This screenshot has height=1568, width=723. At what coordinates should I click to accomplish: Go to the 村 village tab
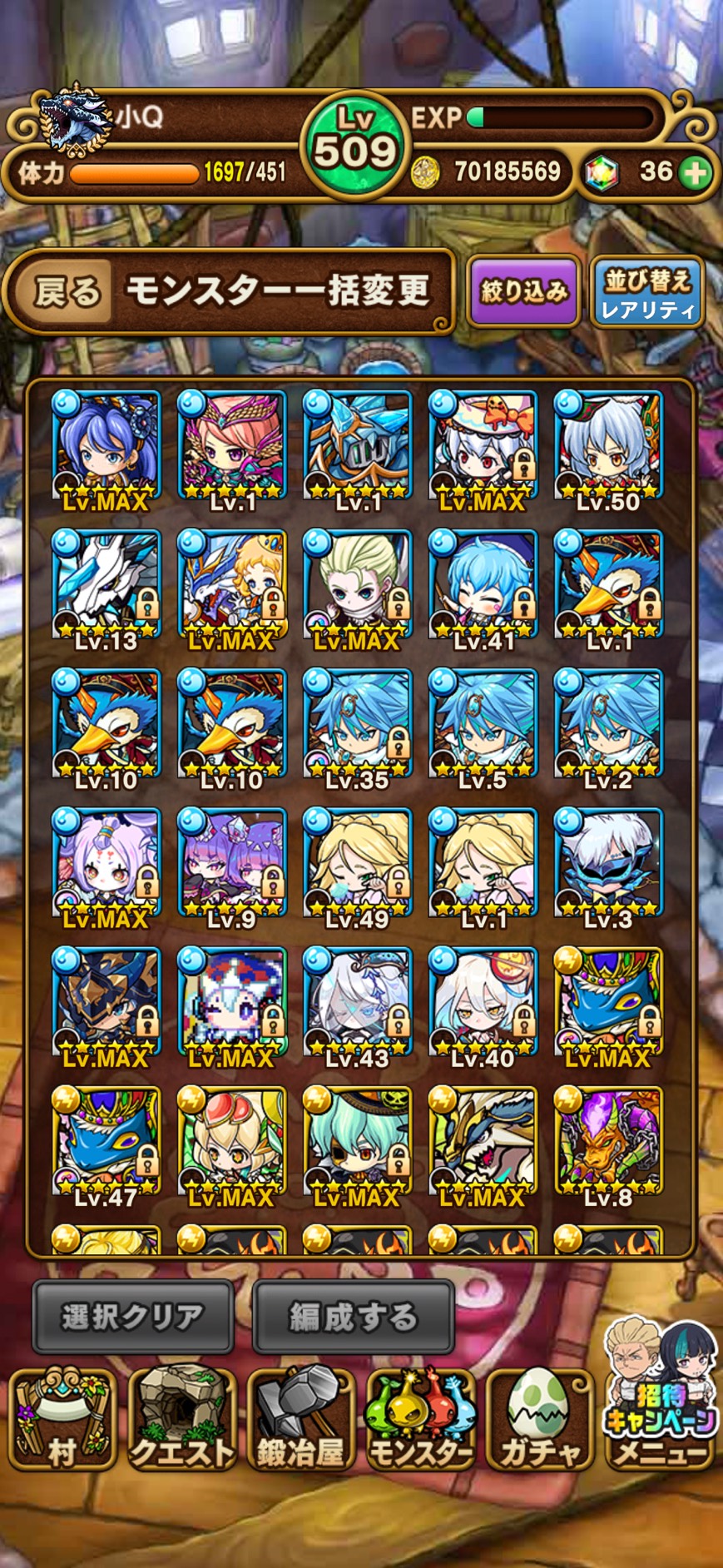pyautogui.click(x=62, y=1420)
